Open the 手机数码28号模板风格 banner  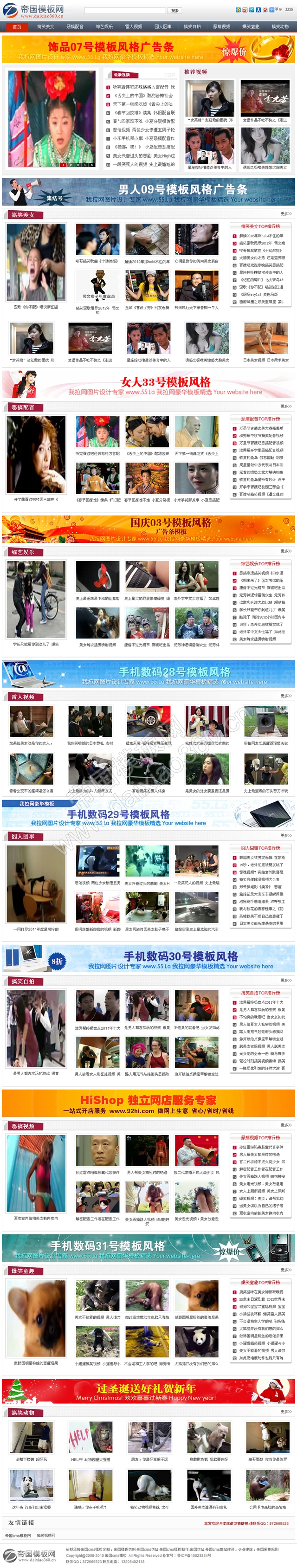(148, 674)
